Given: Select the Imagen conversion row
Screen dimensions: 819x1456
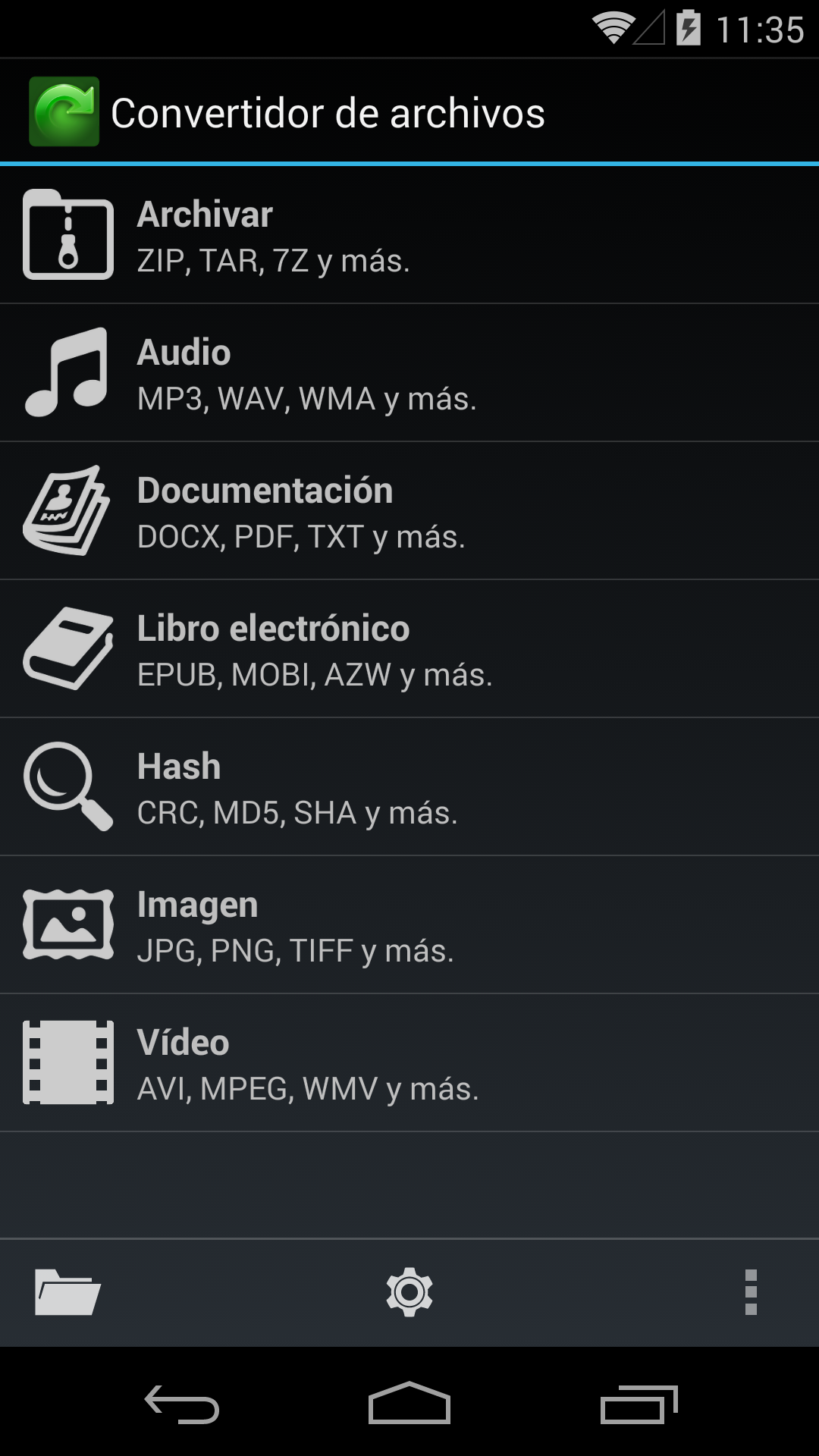Looking at the screenshot, I should [409, 925].
